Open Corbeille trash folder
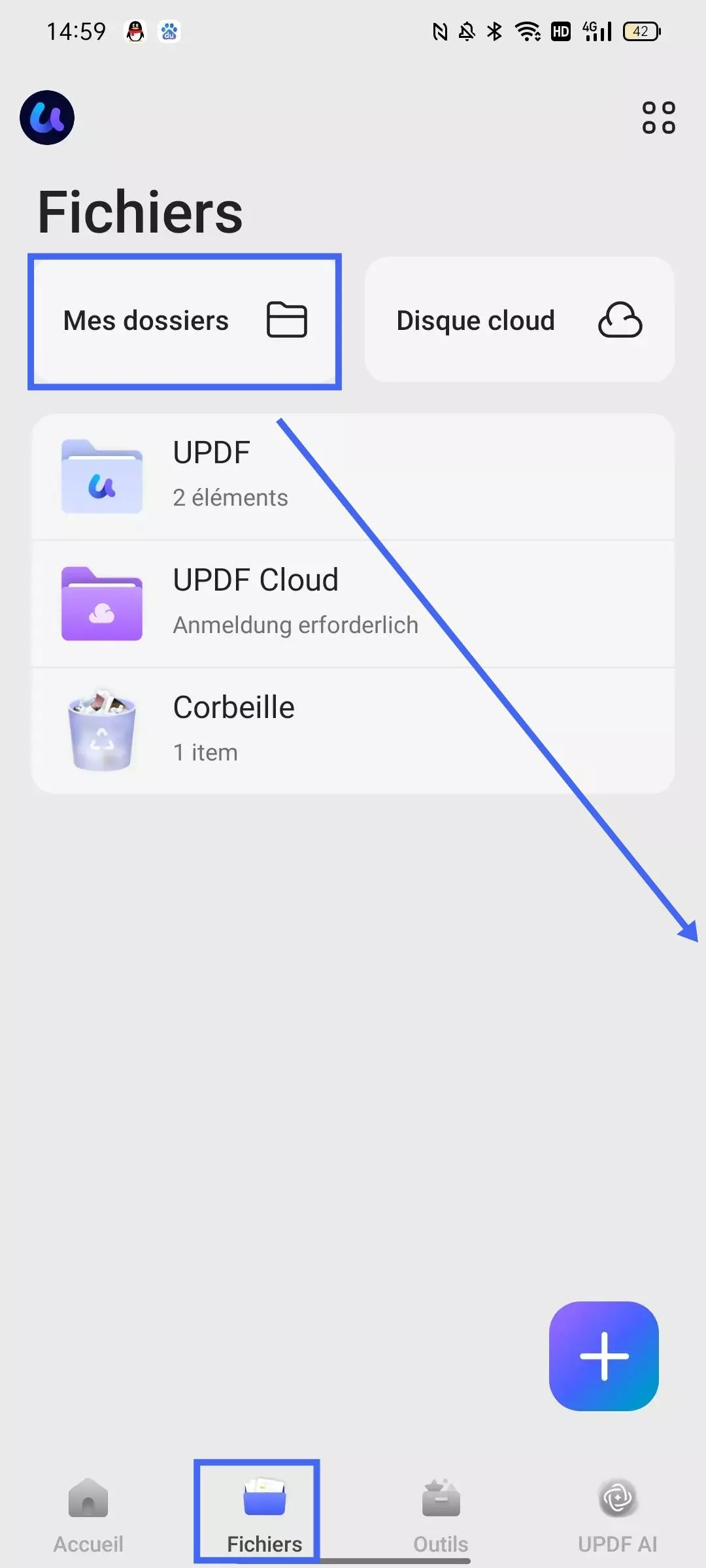 (x=353, y=730)
